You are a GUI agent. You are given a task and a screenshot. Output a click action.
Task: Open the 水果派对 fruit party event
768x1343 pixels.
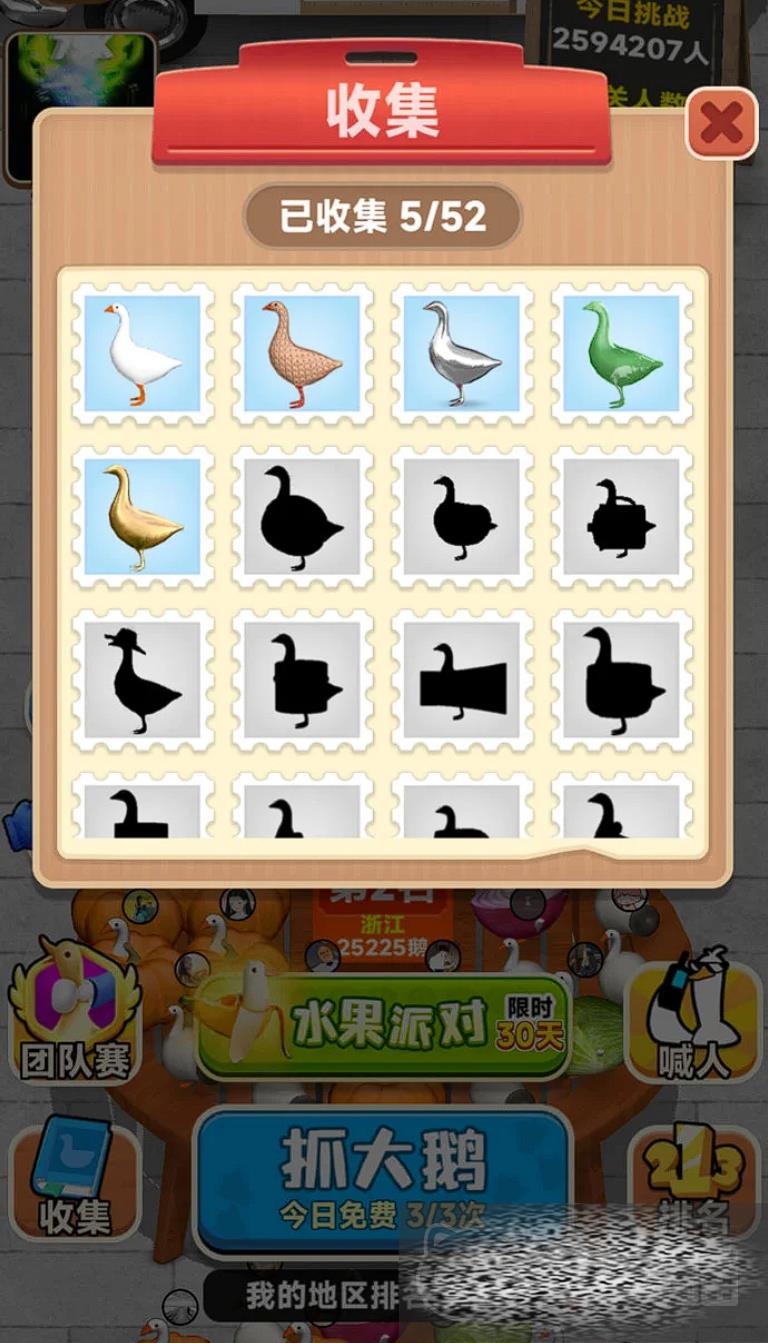pyautogui.click(x=383, y=1023)
